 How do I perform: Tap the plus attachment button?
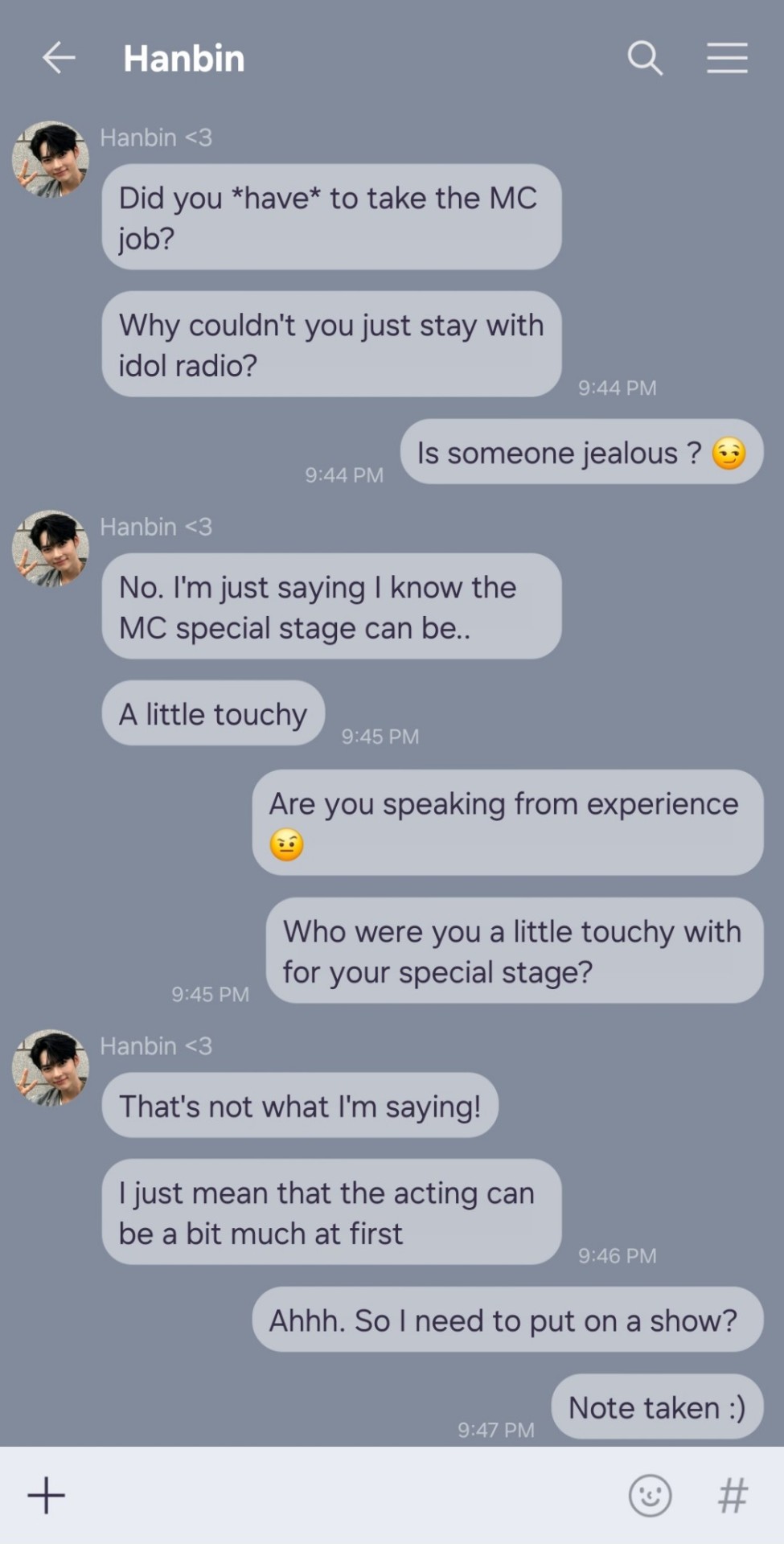(x=47, y=1496)
